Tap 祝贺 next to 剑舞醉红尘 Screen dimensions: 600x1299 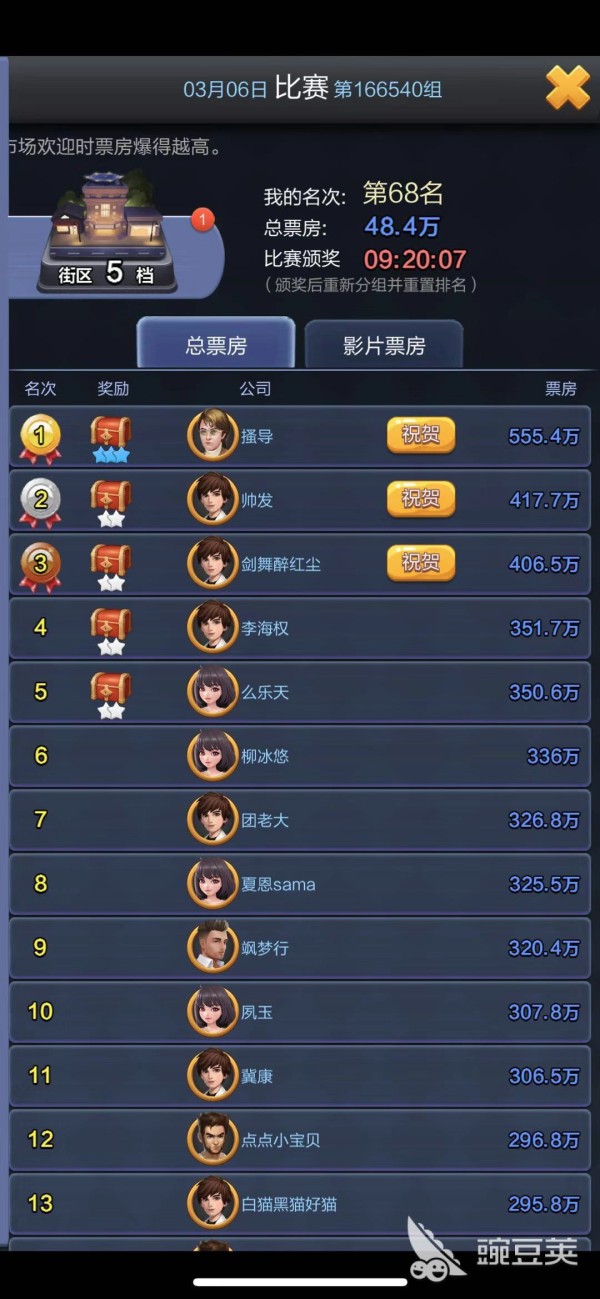tap(421, 563)
